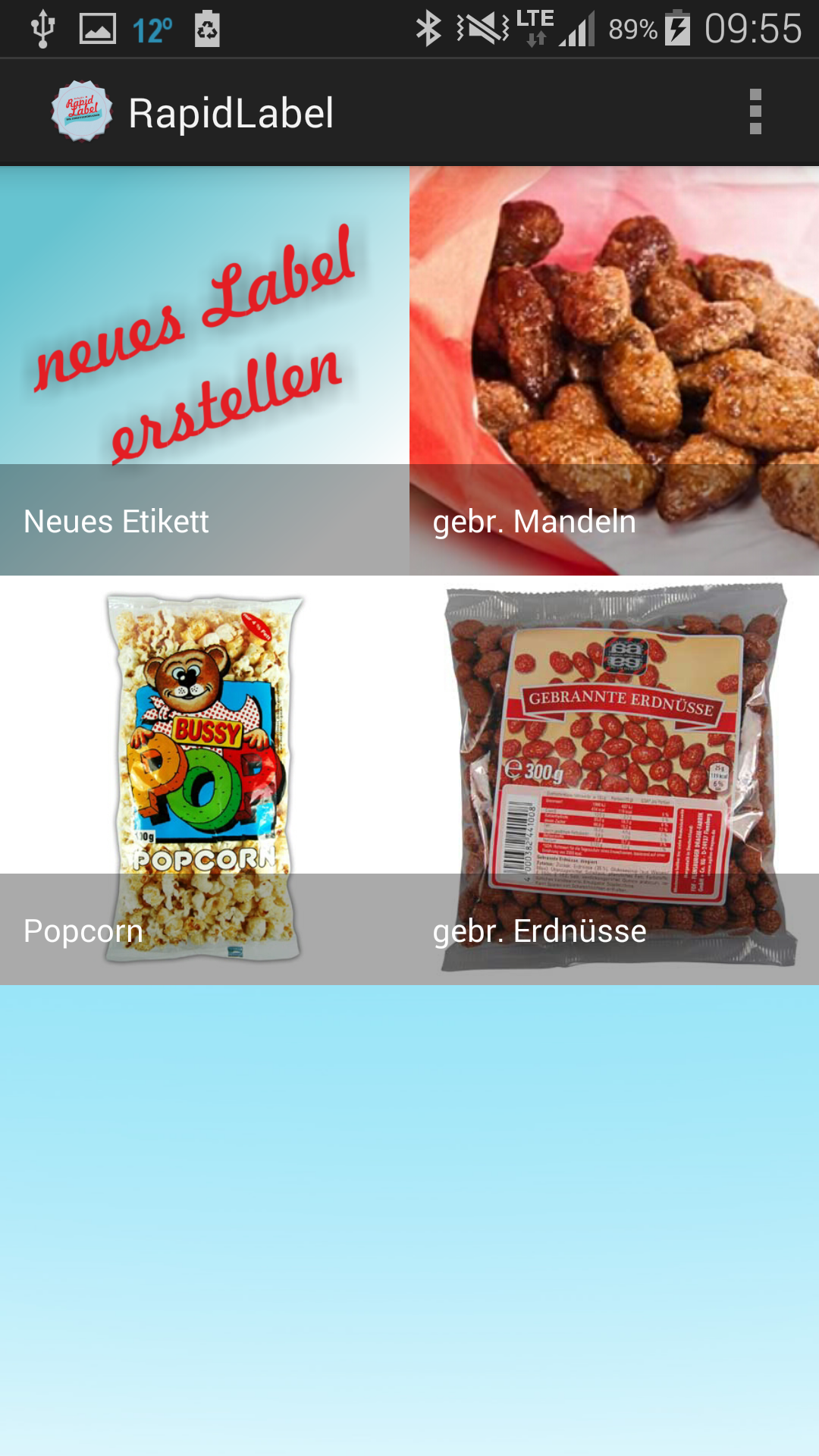Create a new label via Neues Etikett
The height and width of the screenshot is (1456, 819).
click(205, 371)
